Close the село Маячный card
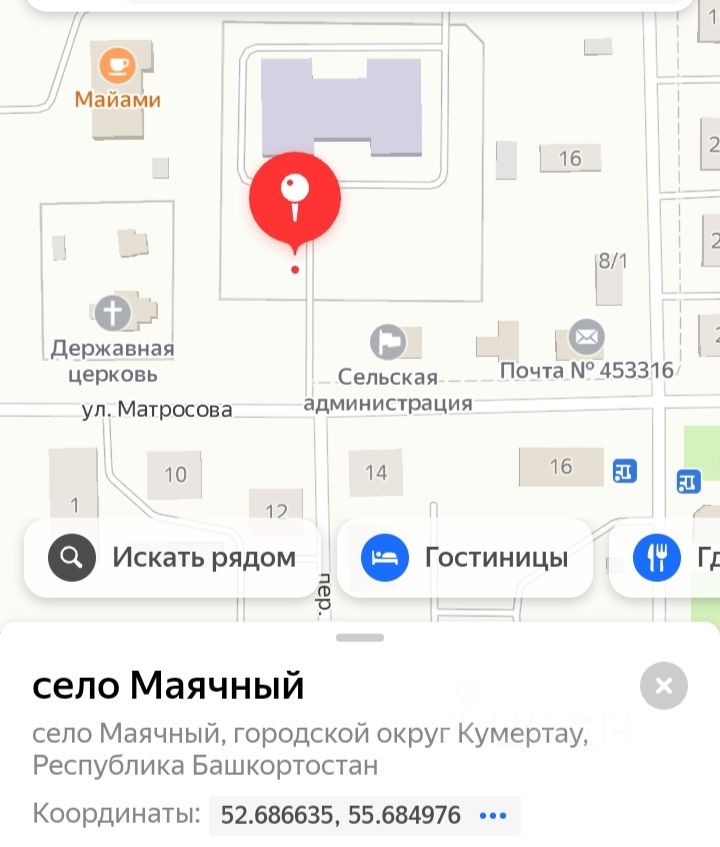720x847 pixels. point(663,686)
